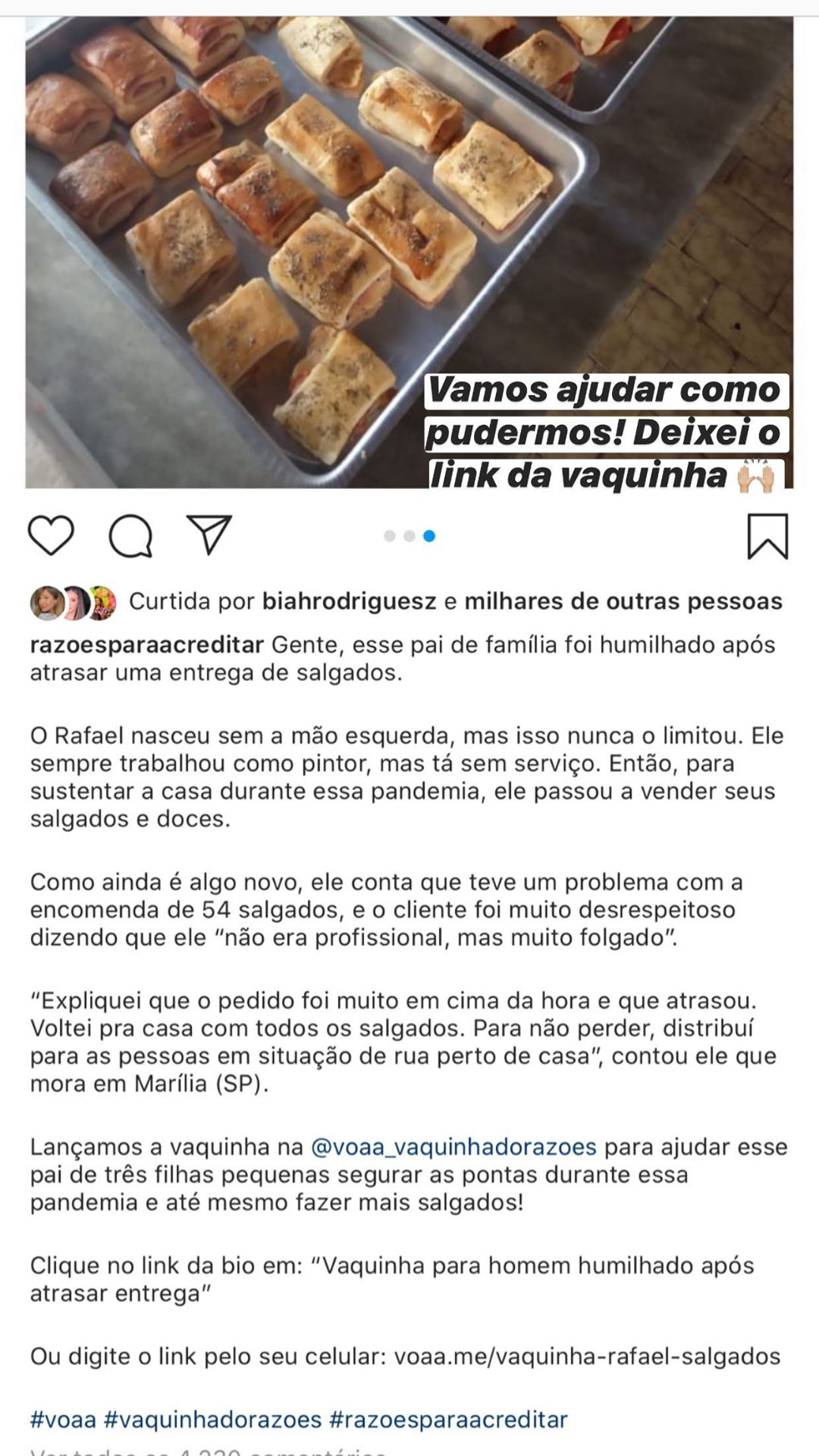Screen dimensions: 819x1456
Task: Tap the carousel photo of the salgados
Action: tap(409, 252)
